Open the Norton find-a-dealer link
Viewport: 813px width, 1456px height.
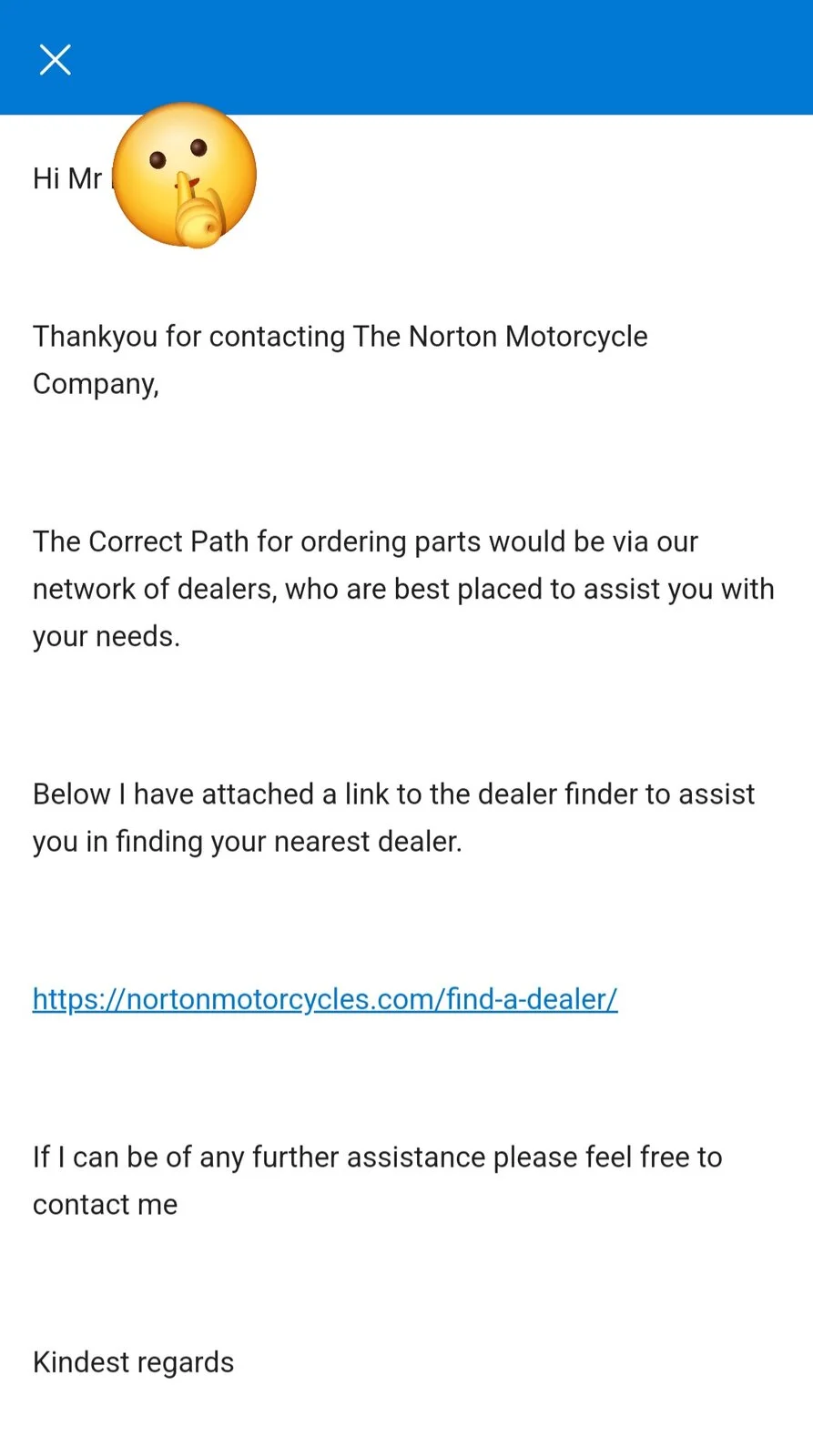click(325, 999)
